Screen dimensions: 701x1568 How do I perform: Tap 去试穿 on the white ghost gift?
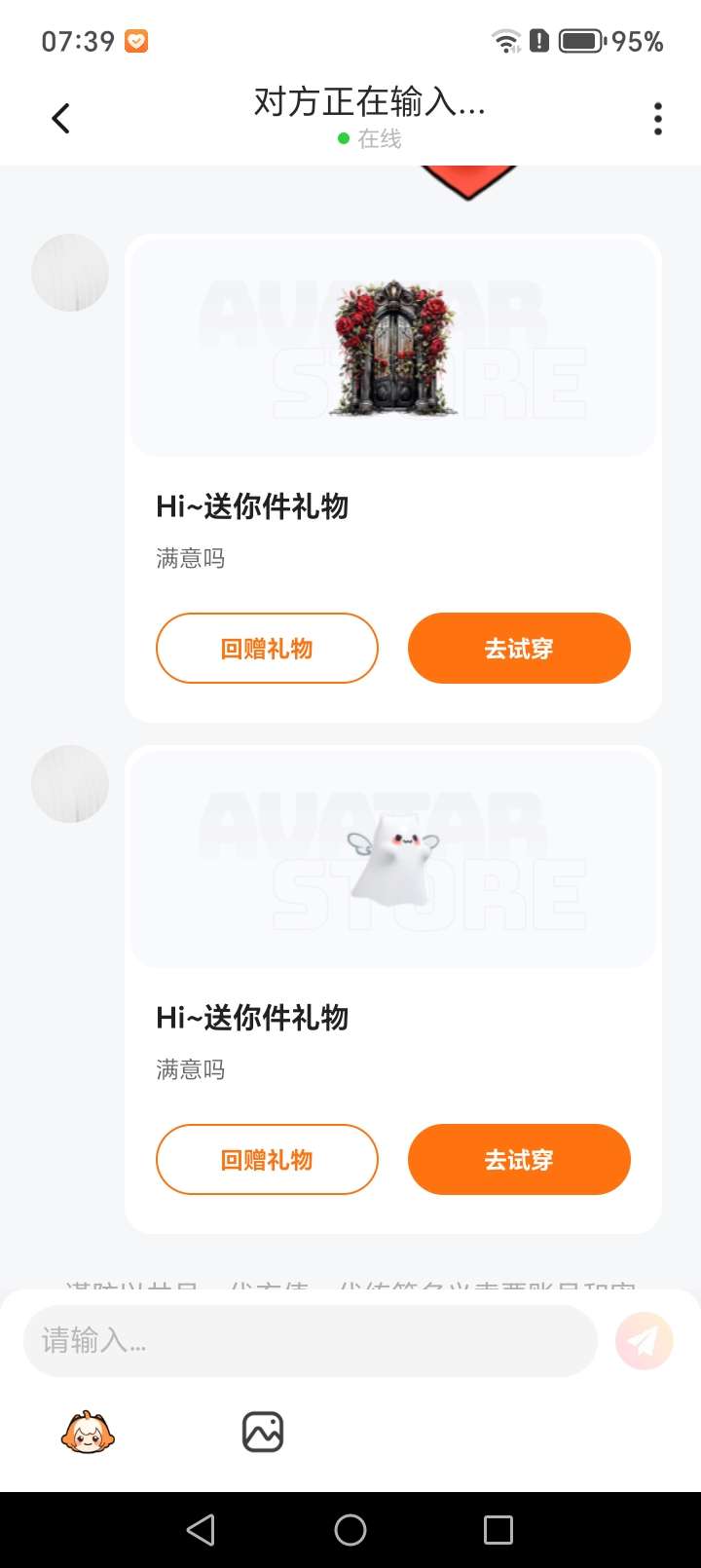click(519, 1160)
